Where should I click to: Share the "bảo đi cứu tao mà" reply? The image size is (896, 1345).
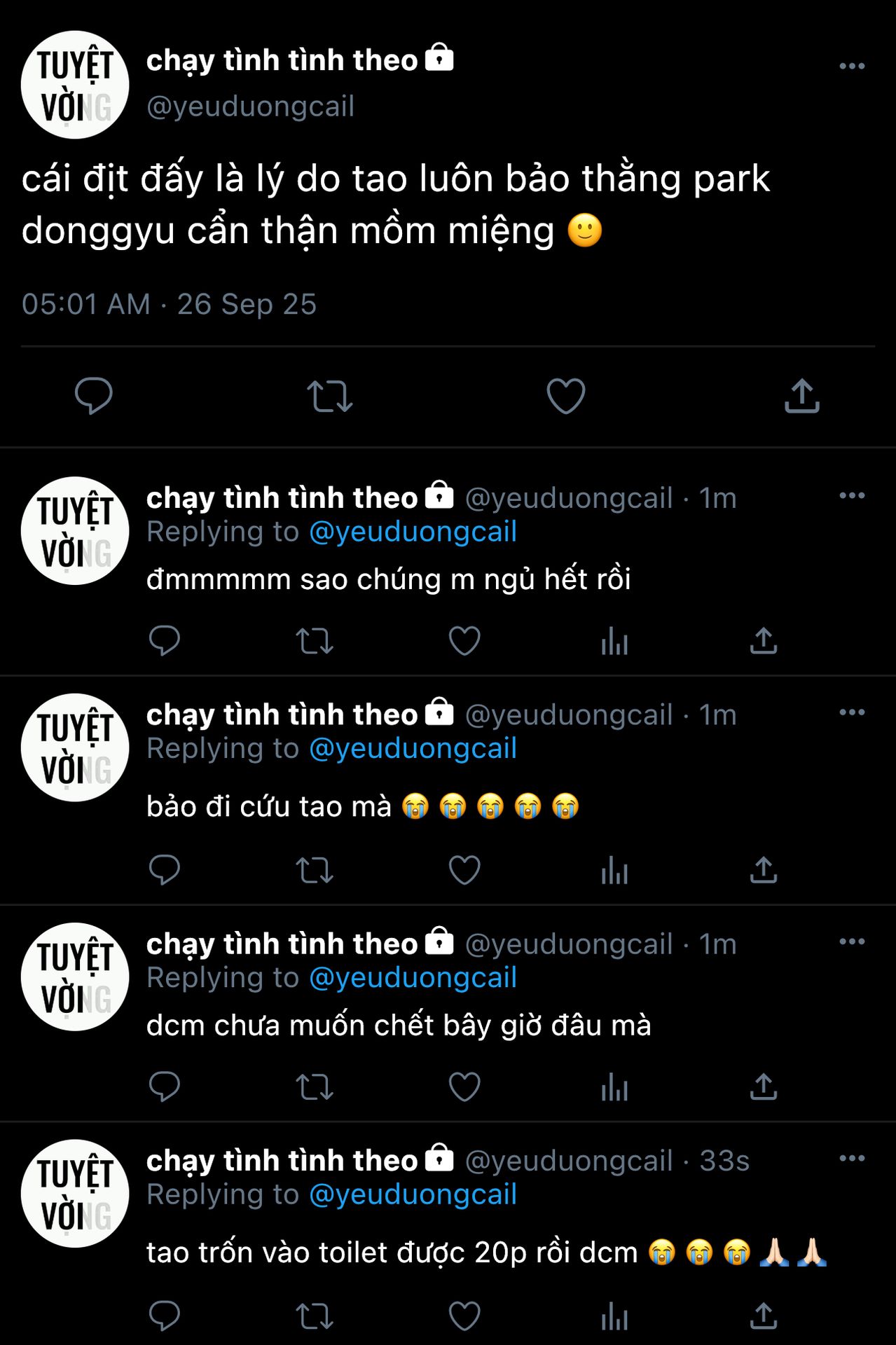(x=764, y=870)
